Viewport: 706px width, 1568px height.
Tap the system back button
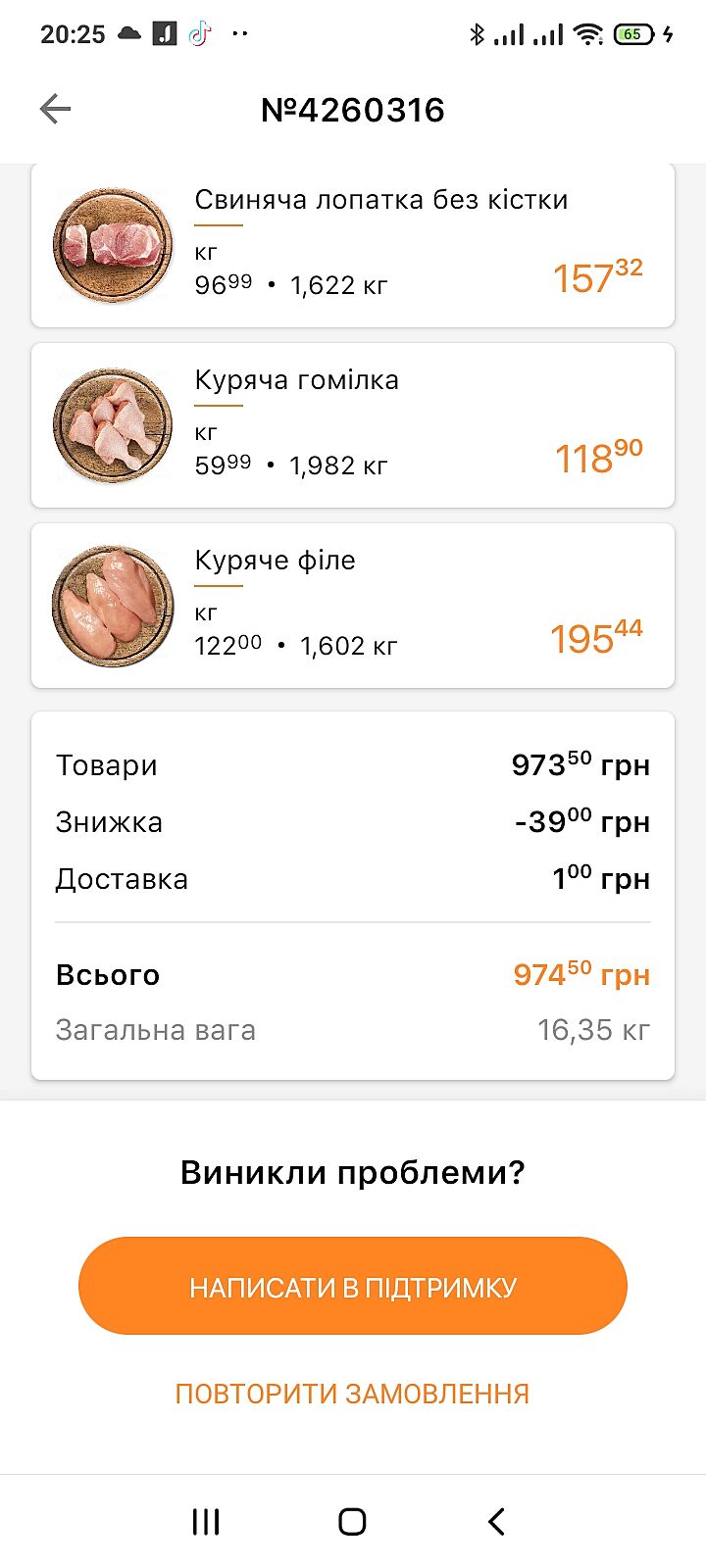tap(497, 1521)
